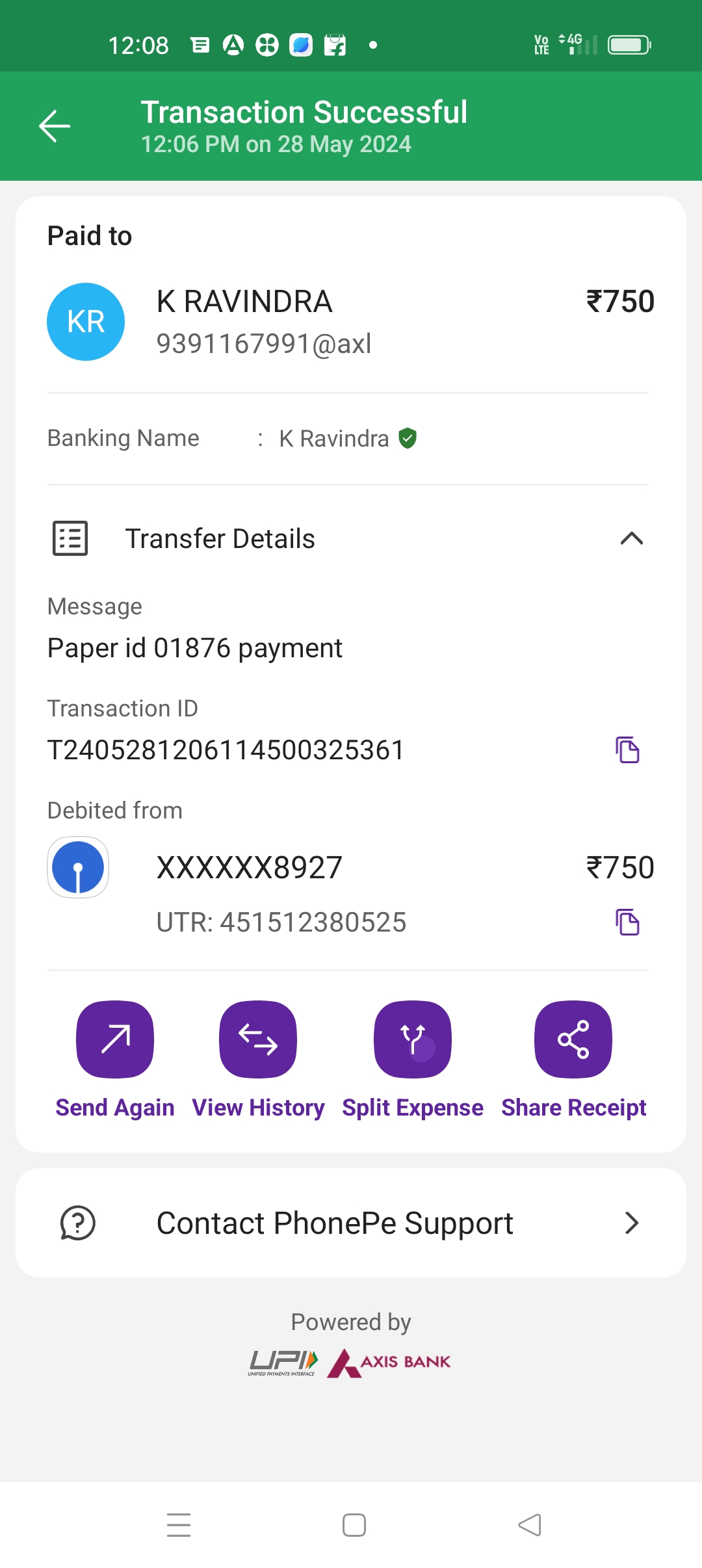The height and width of the screenshot is (1568, 702).
Task: Share Receipt of this transaction
Action: click(573, 1040)
